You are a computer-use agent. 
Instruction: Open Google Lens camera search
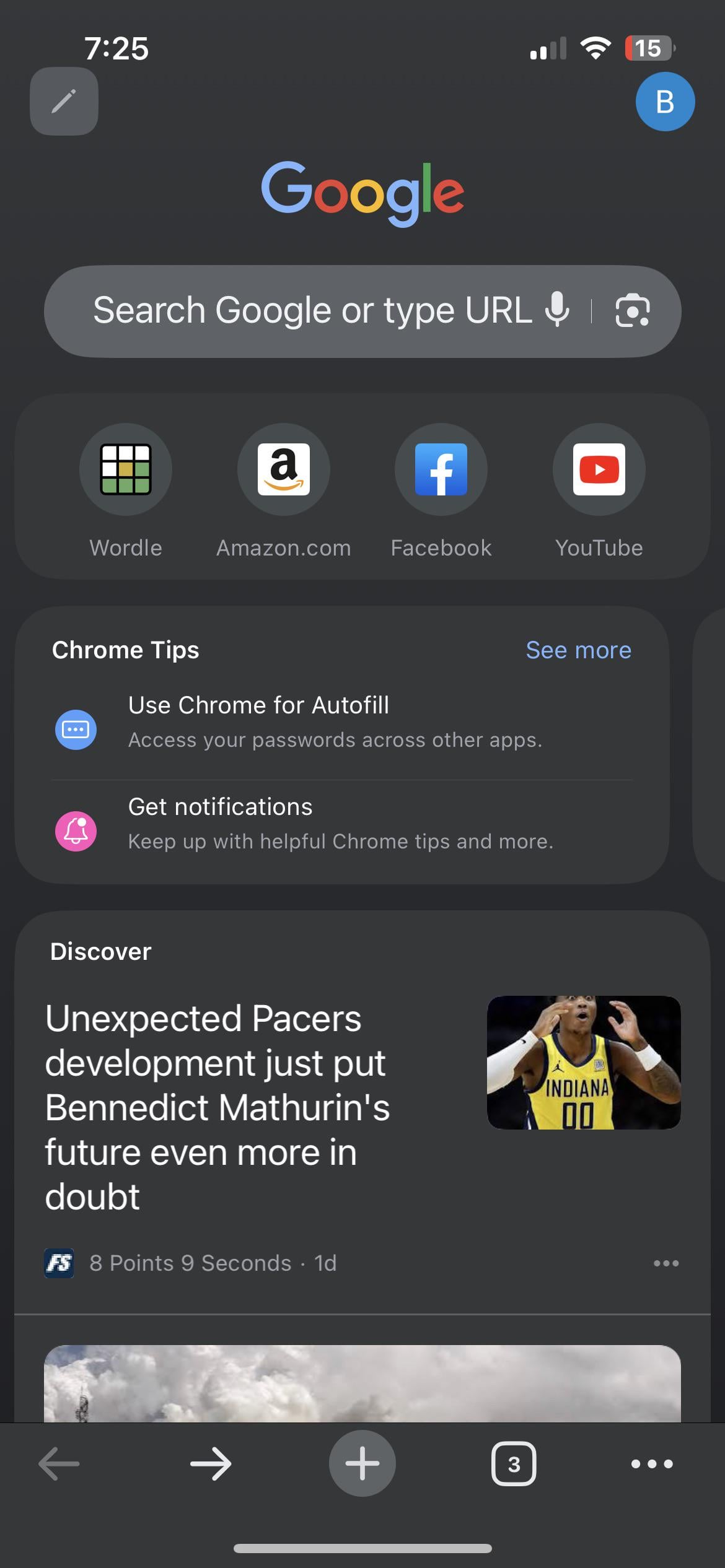(x=632, y=311)
